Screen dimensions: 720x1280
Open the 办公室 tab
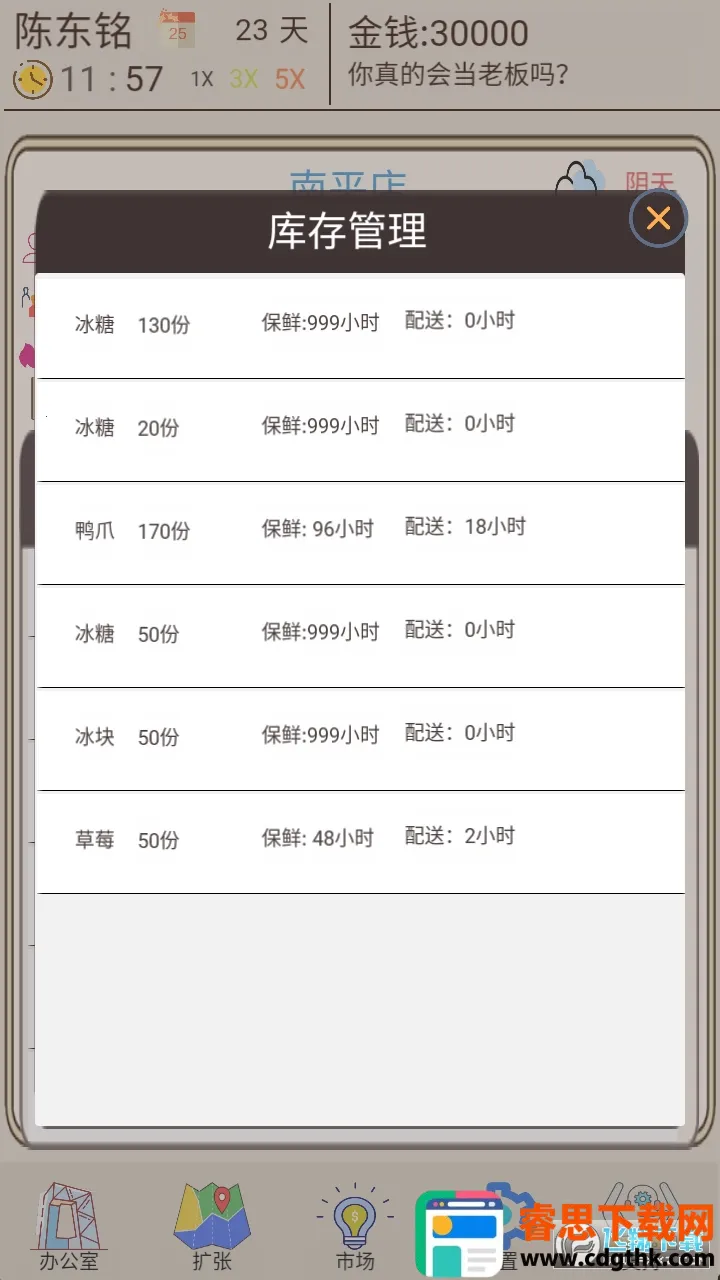pos(68,1228)
